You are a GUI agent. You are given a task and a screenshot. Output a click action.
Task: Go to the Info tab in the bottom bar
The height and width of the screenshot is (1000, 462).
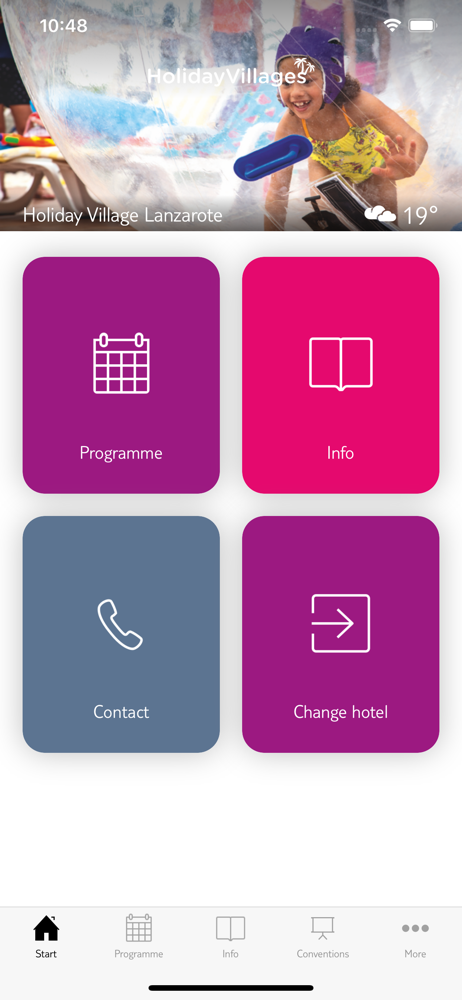pyautogui.click(x=230, y=937)
